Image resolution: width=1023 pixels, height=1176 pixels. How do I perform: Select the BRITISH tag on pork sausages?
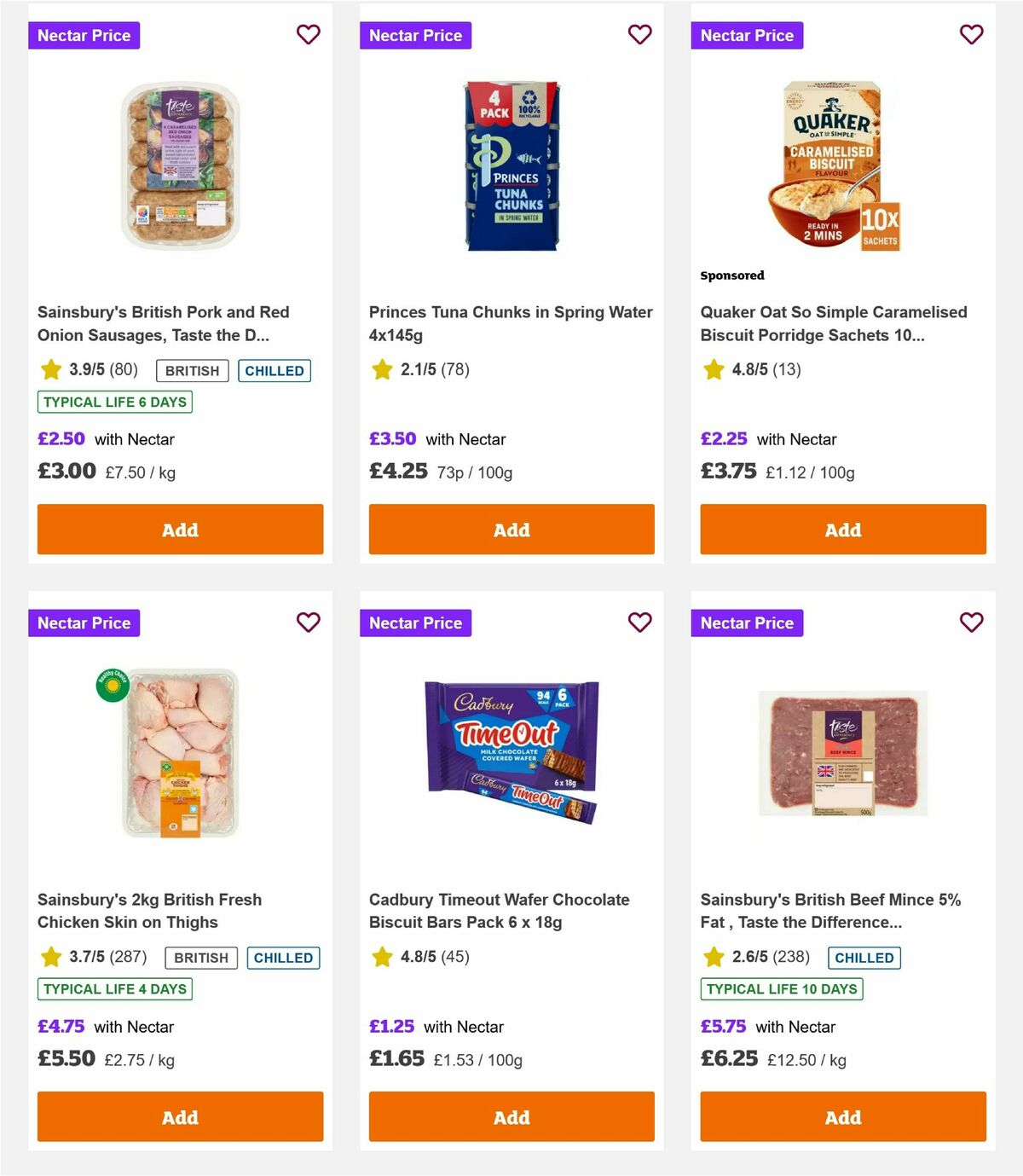[191, 370]
